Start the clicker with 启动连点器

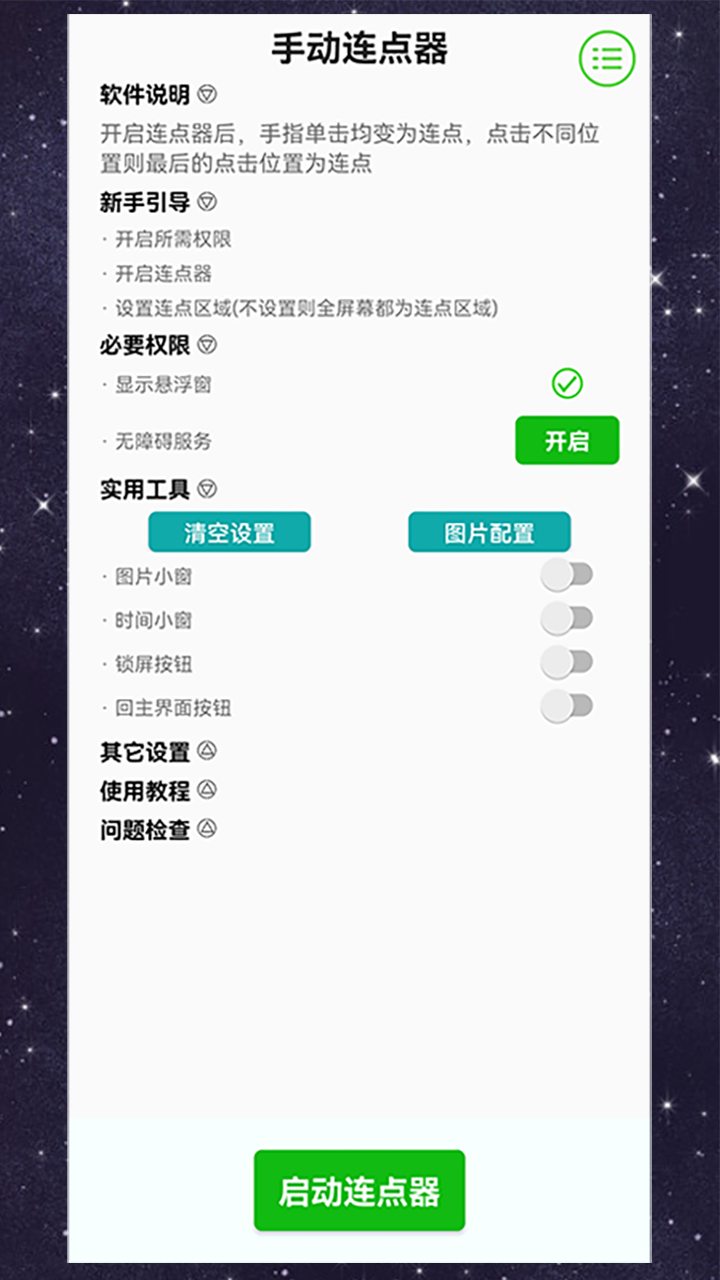(359, 1190)
